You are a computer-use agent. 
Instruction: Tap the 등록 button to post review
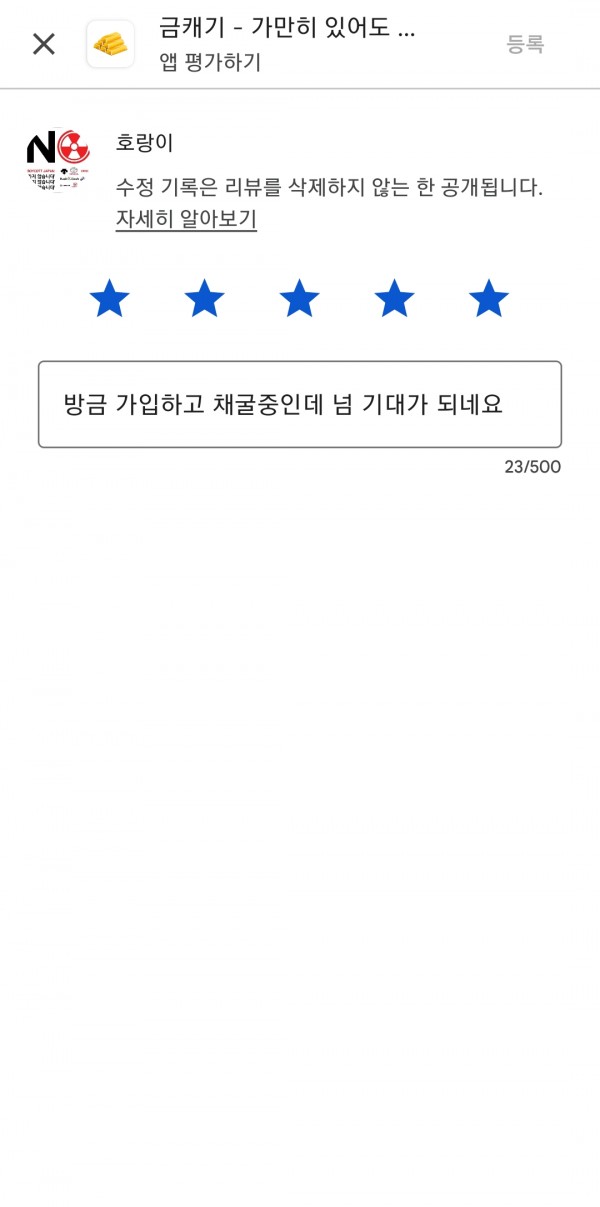[x=525, y=44]
